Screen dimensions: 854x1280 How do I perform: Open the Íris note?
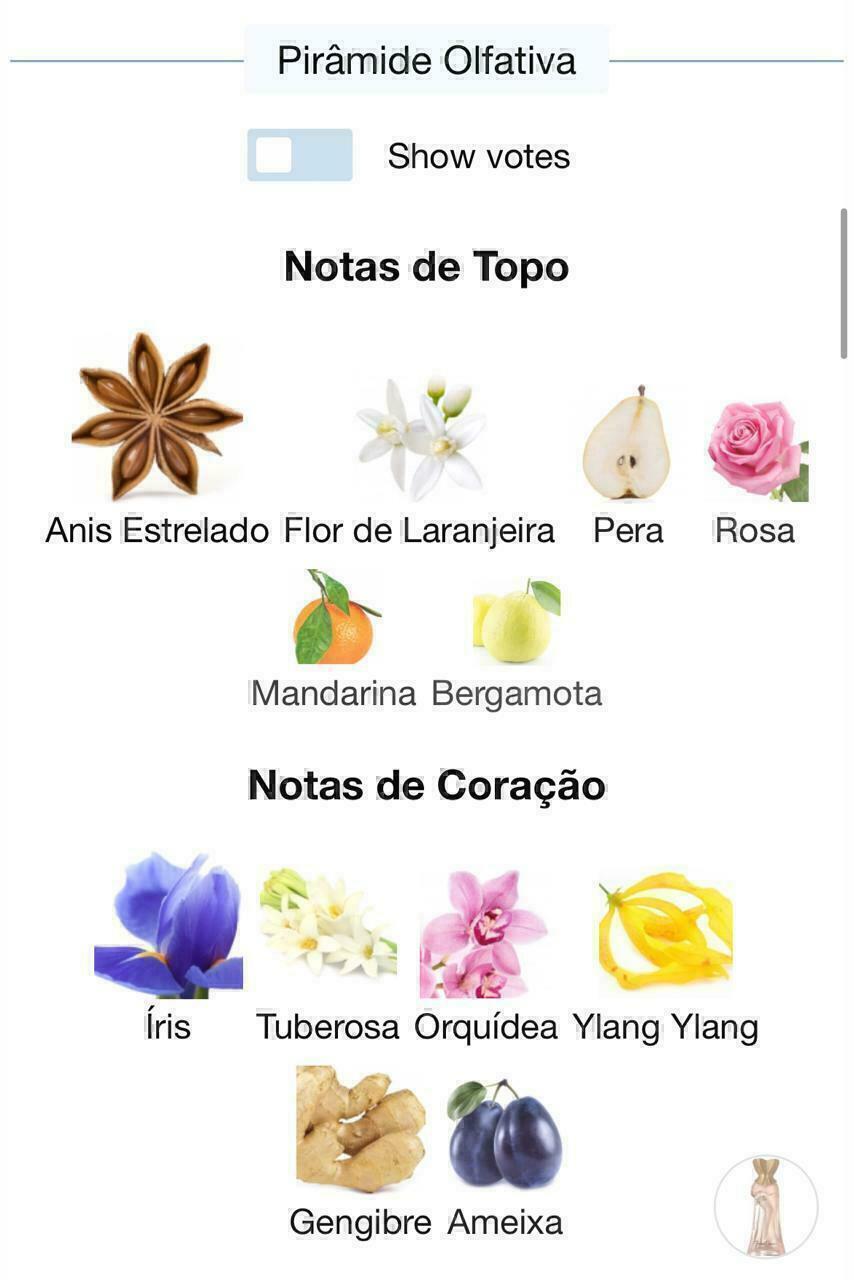coord(168,926)
